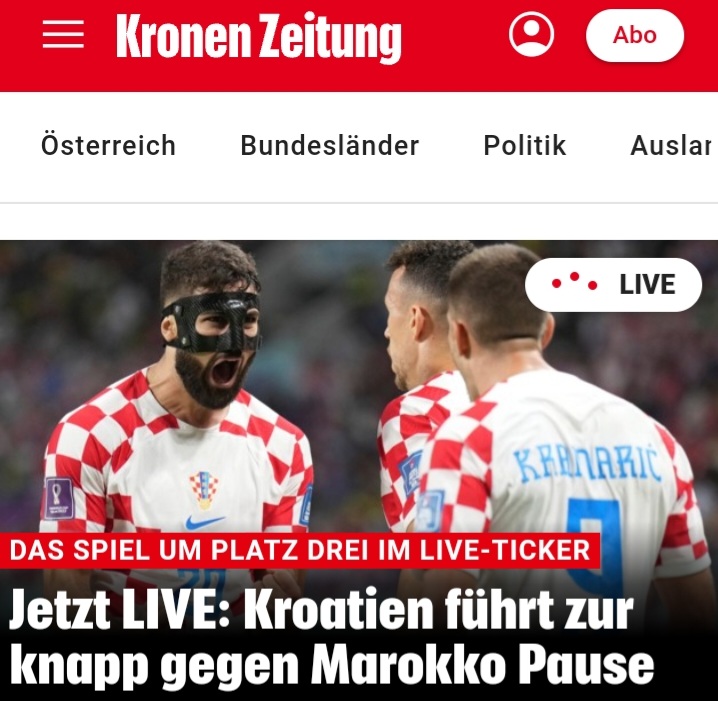Select the Bundesländer section
This screenshot has width=718, height=701.
point(329,146)
